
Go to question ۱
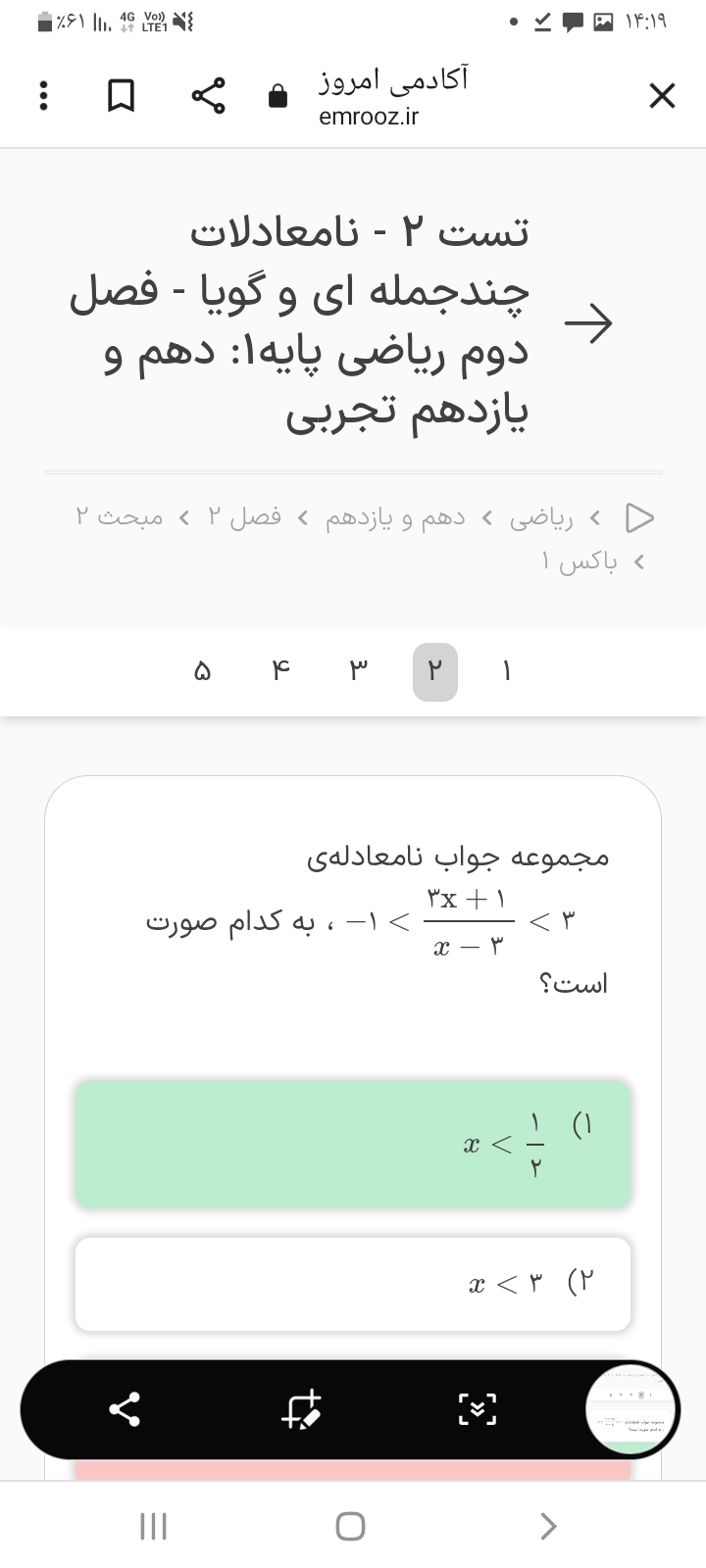507,672
